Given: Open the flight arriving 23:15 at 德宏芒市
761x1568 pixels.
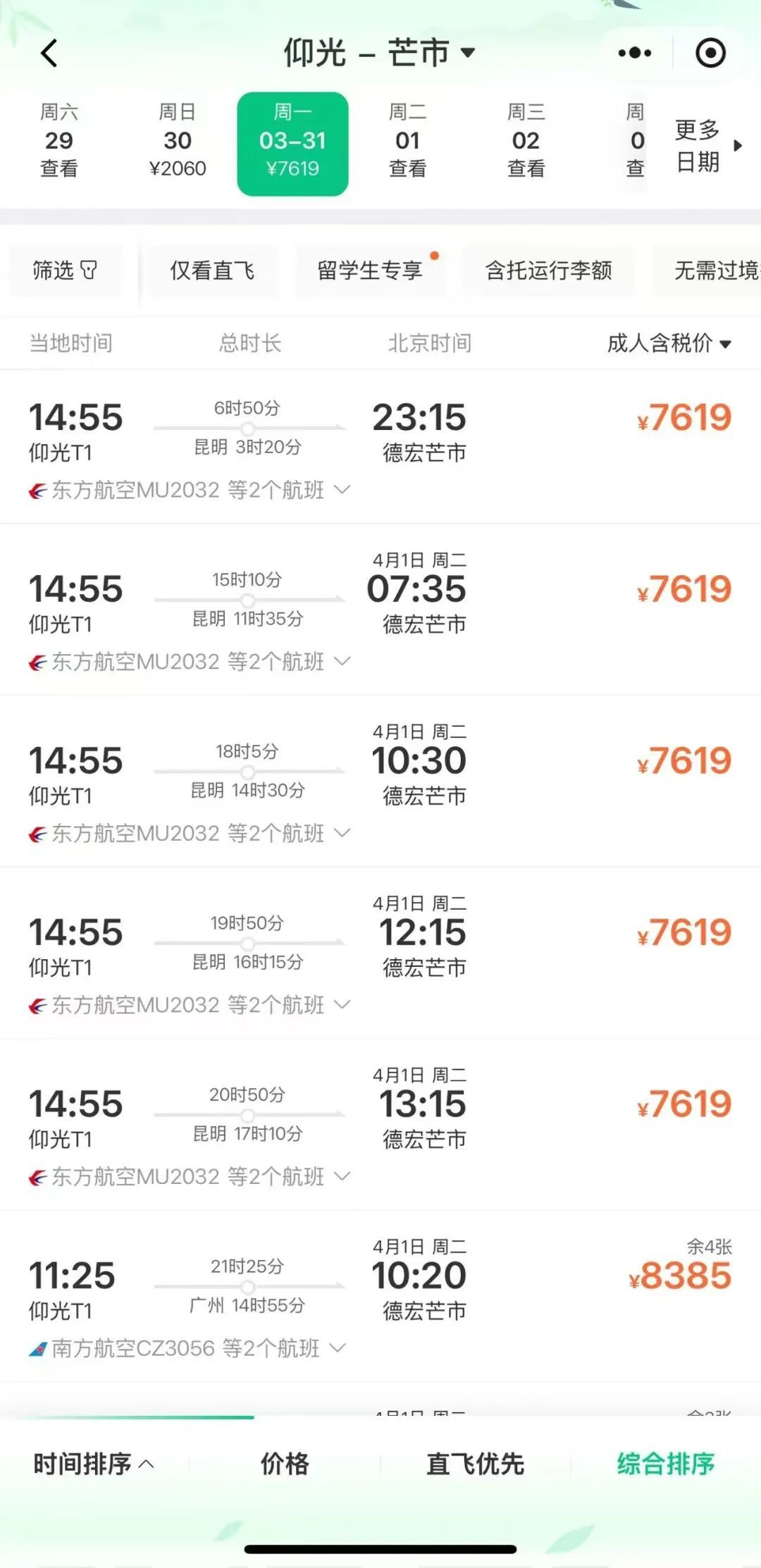Looking at the screenshot, I should click(x=380, y=447).
